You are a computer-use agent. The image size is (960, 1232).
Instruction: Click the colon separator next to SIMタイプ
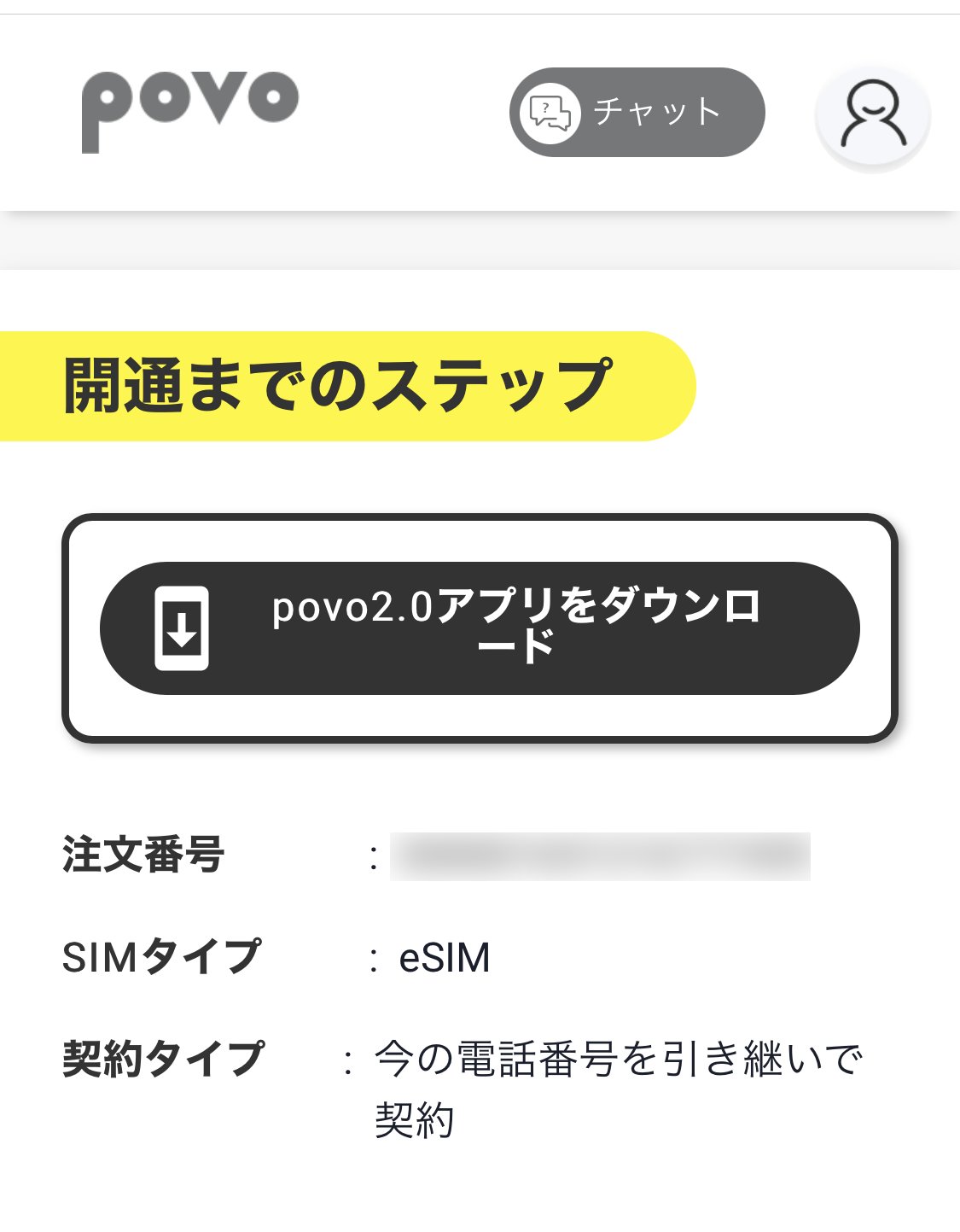click(373, 958)
